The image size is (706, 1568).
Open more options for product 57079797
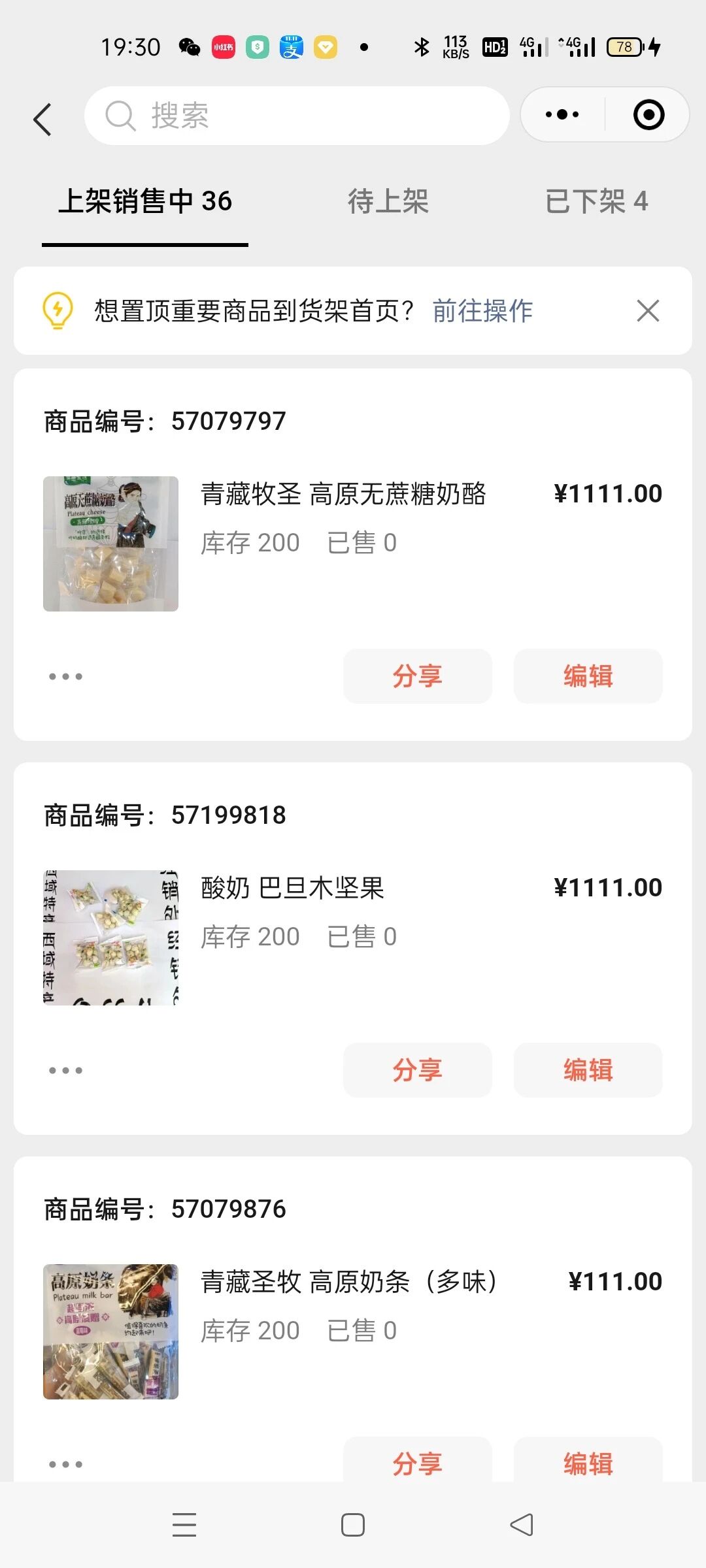click(65, 677)
